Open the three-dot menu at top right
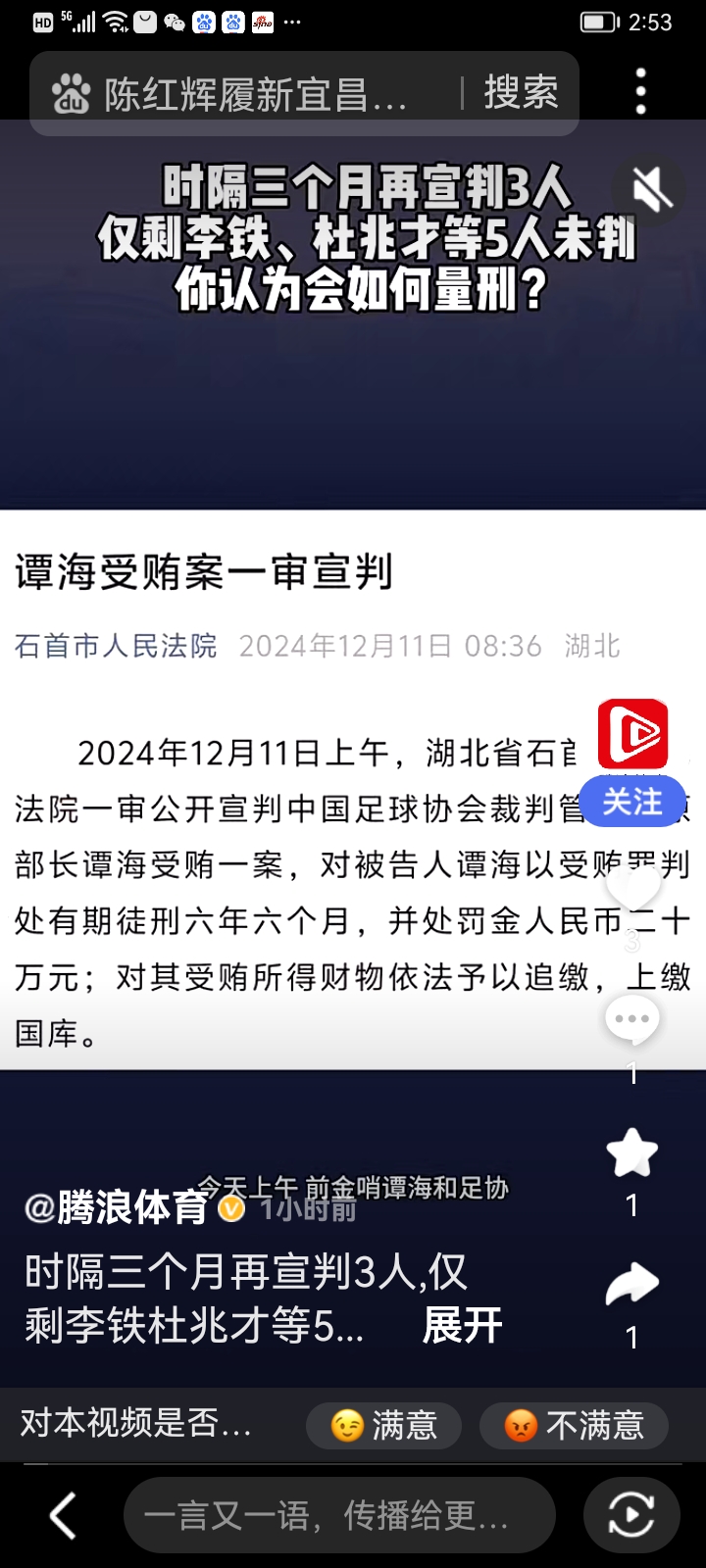Image resolution: width=706 pixels, height=1568 pixels. tap(640, 89)
